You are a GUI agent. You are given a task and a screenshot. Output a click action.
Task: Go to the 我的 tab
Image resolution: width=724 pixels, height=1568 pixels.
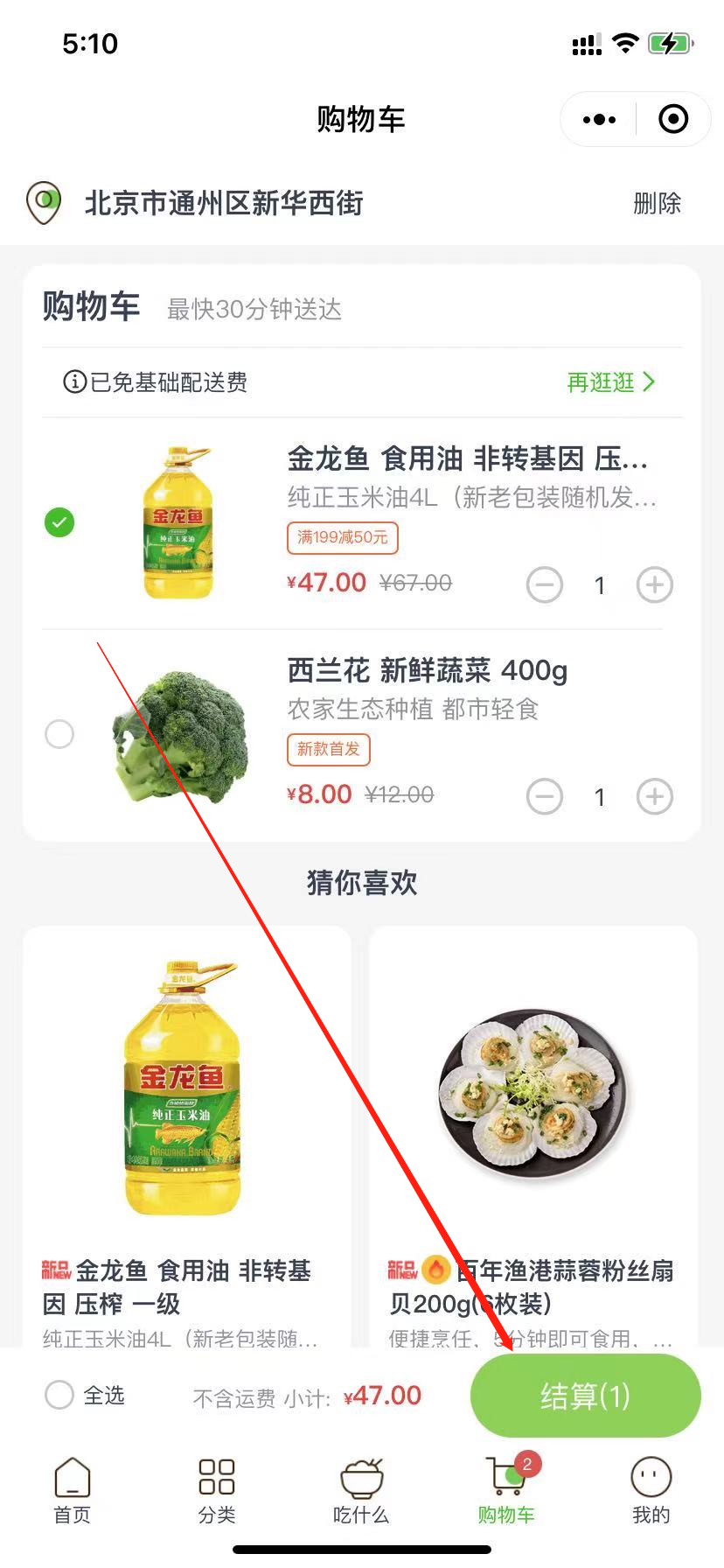pos(651,1491)
